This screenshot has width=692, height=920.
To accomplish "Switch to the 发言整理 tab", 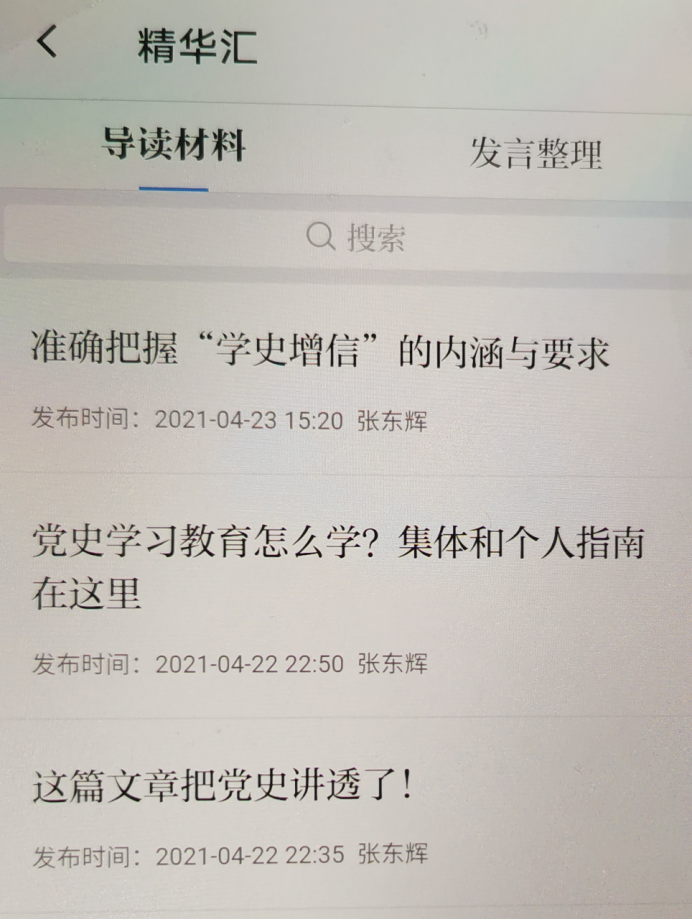I will coord(536,153).
